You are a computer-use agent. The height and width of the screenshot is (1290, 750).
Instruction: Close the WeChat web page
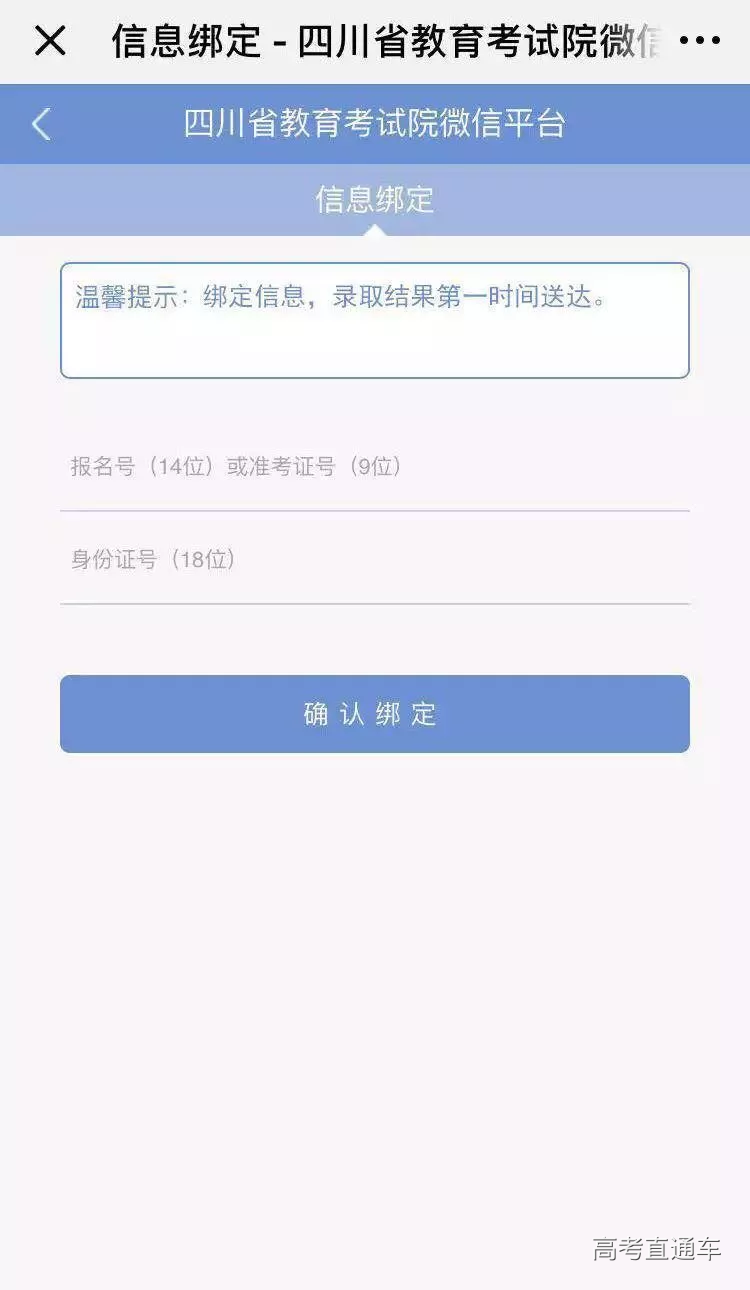click(x=50, y=41)
